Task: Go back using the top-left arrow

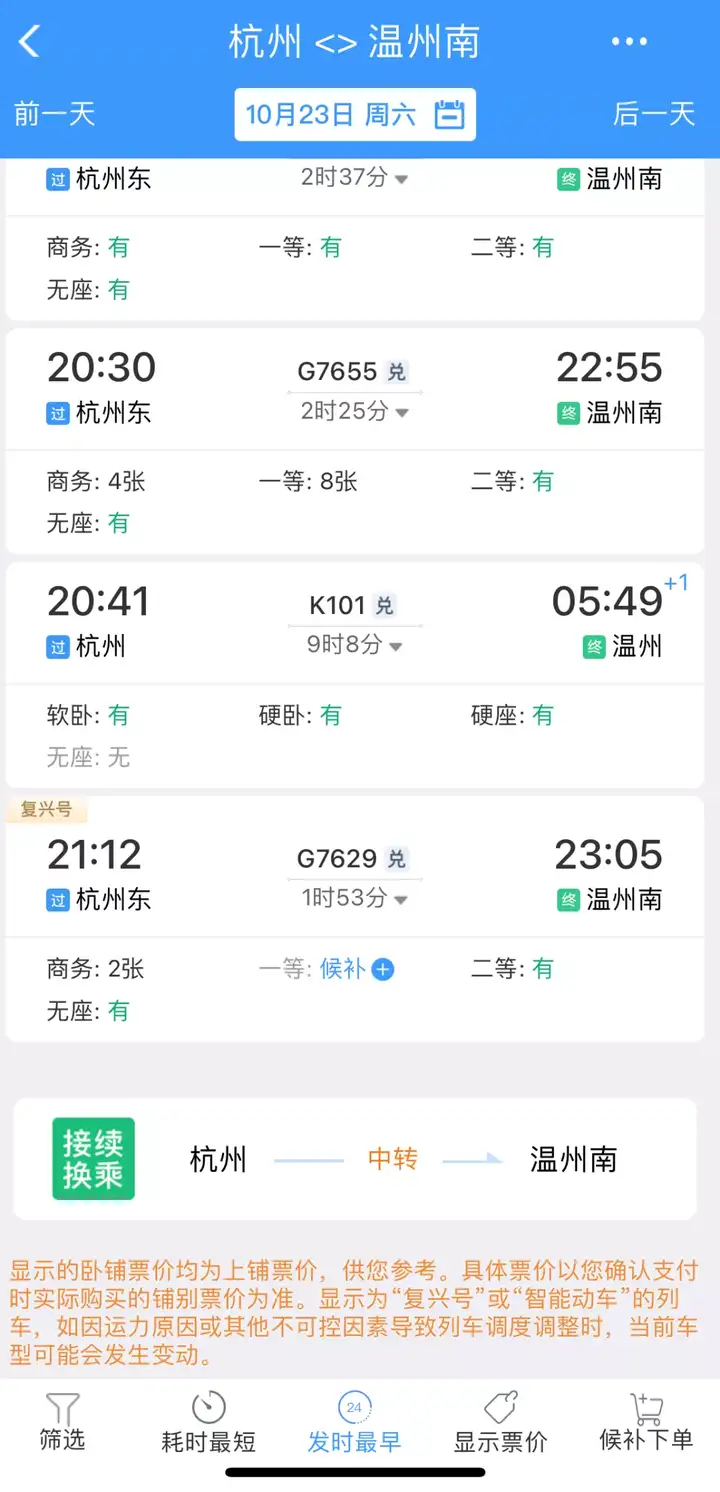Action: (x=30, y=42)
